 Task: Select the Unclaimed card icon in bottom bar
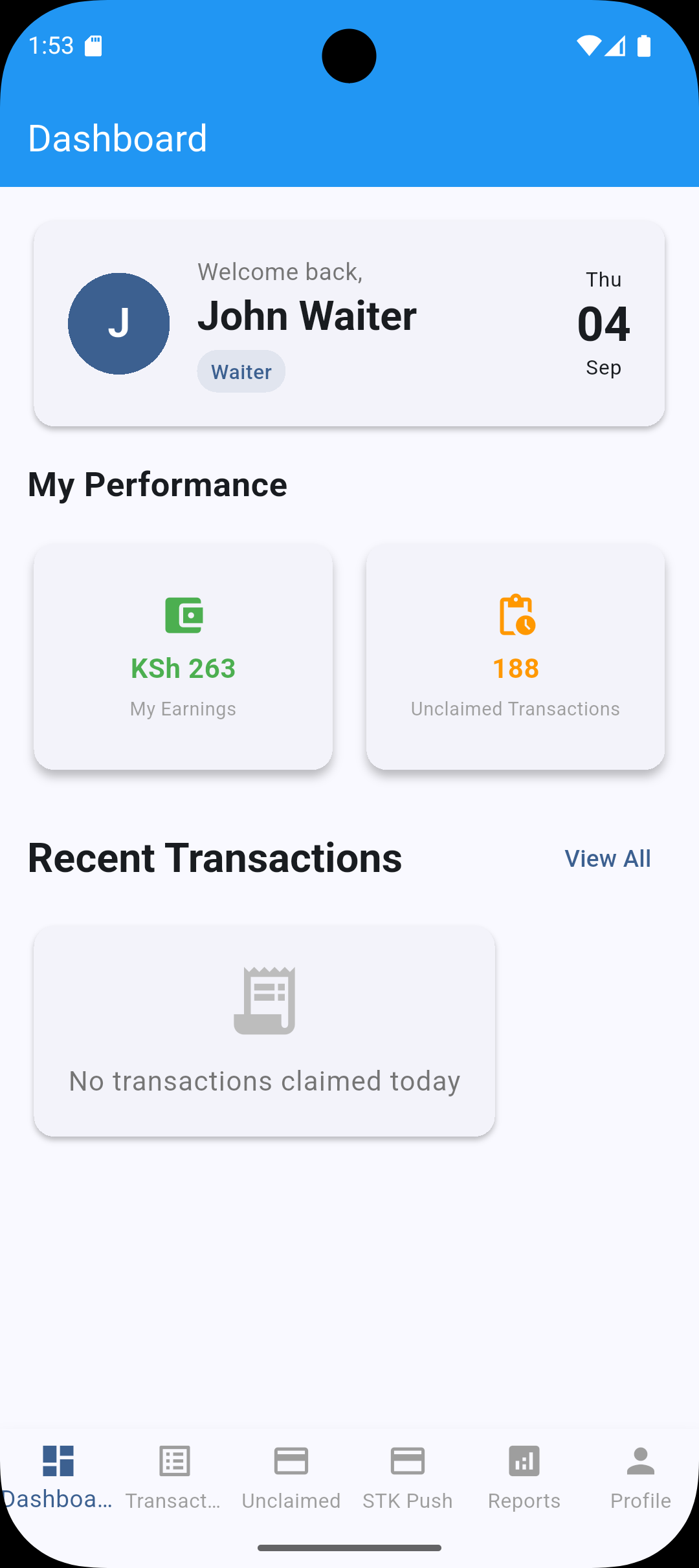tap(291, 1461)
